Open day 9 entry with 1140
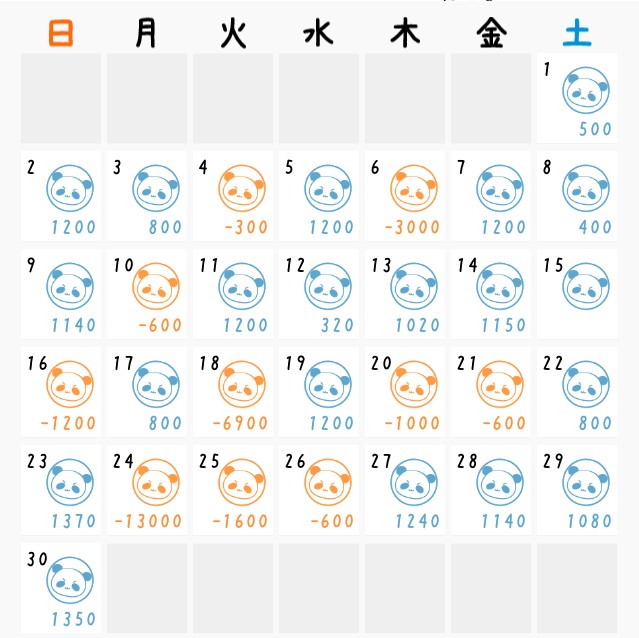The image size is (639, 638). click(61, 294)
